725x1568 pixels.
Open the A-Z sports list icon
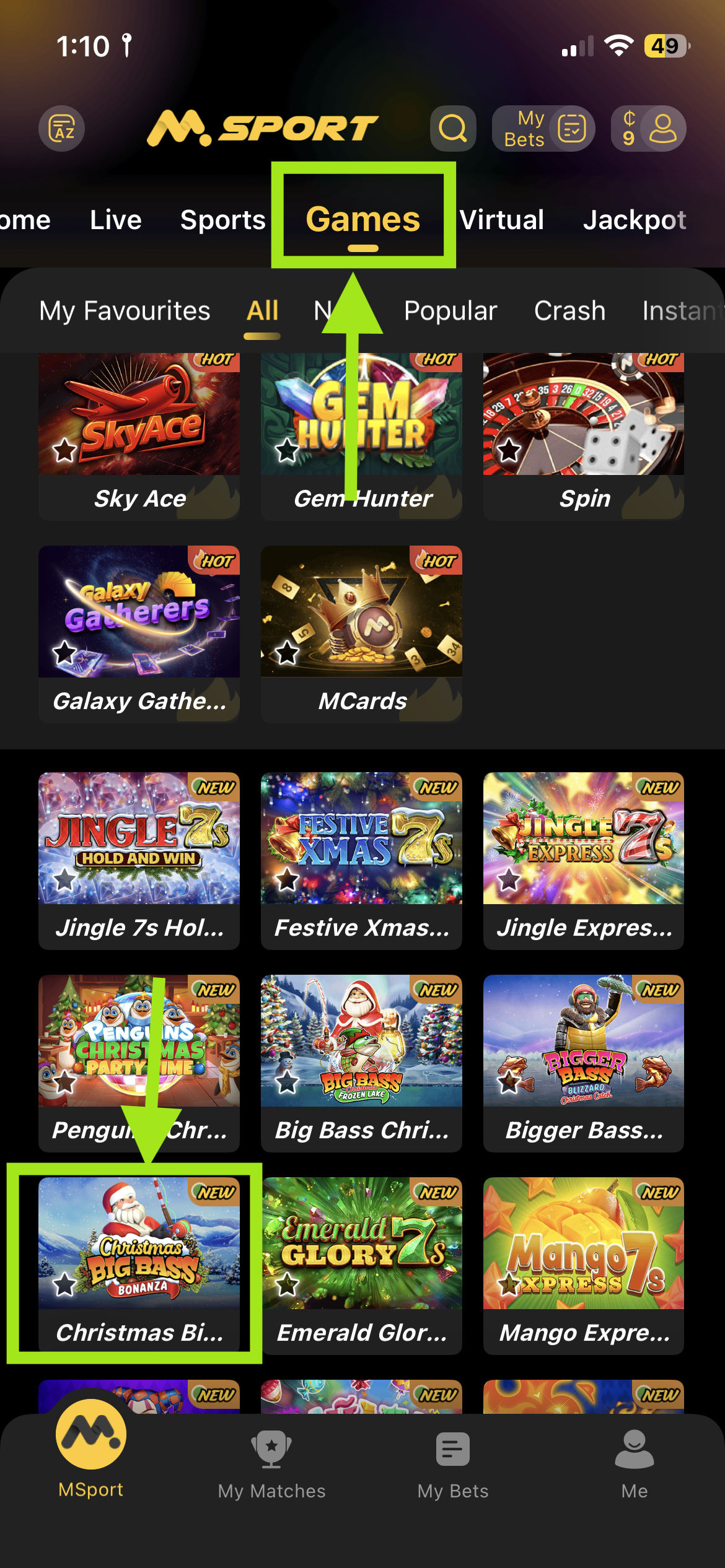(x=62, y=129)
